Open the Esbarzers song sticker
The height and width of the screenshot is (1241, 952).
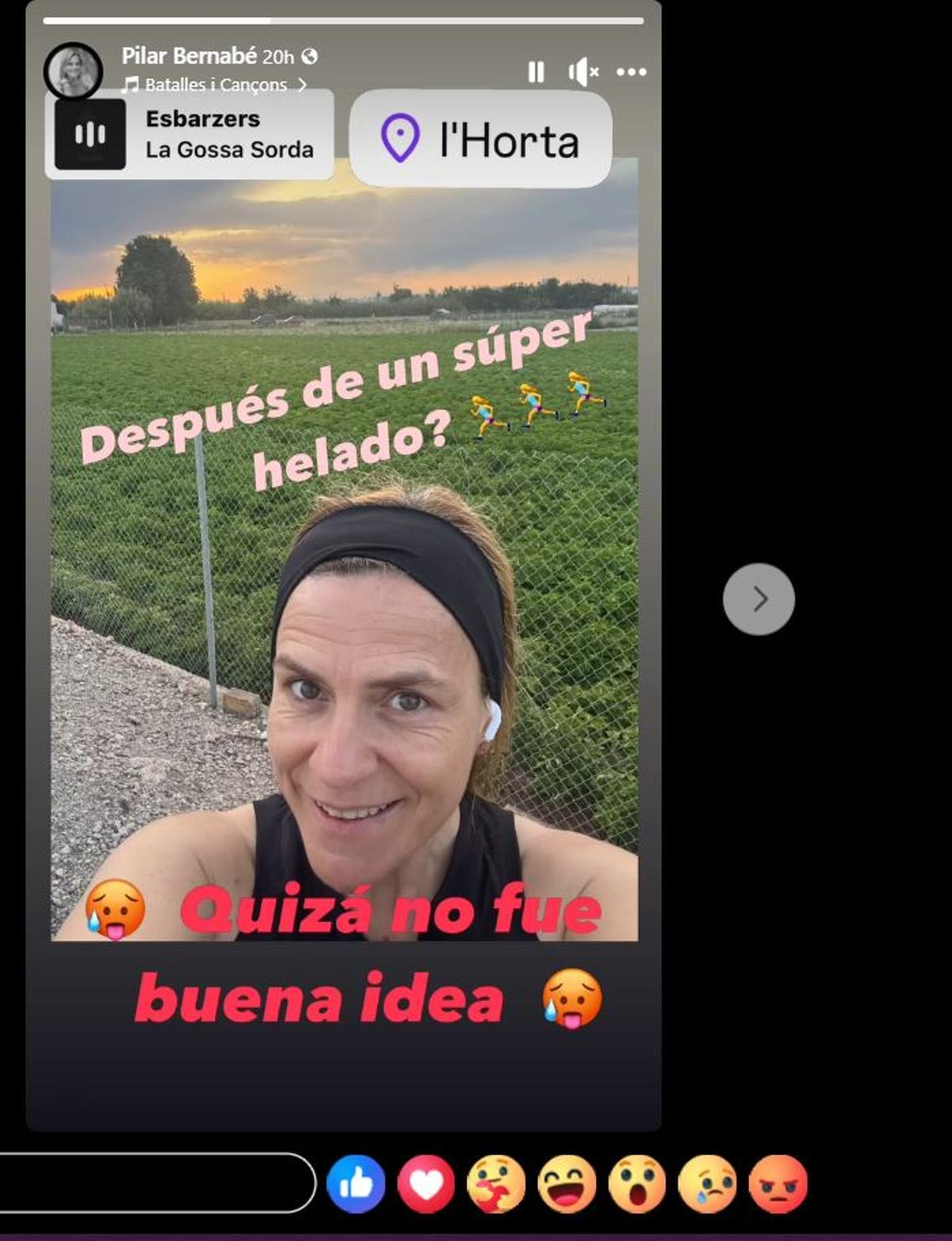(x=190, y=134)
